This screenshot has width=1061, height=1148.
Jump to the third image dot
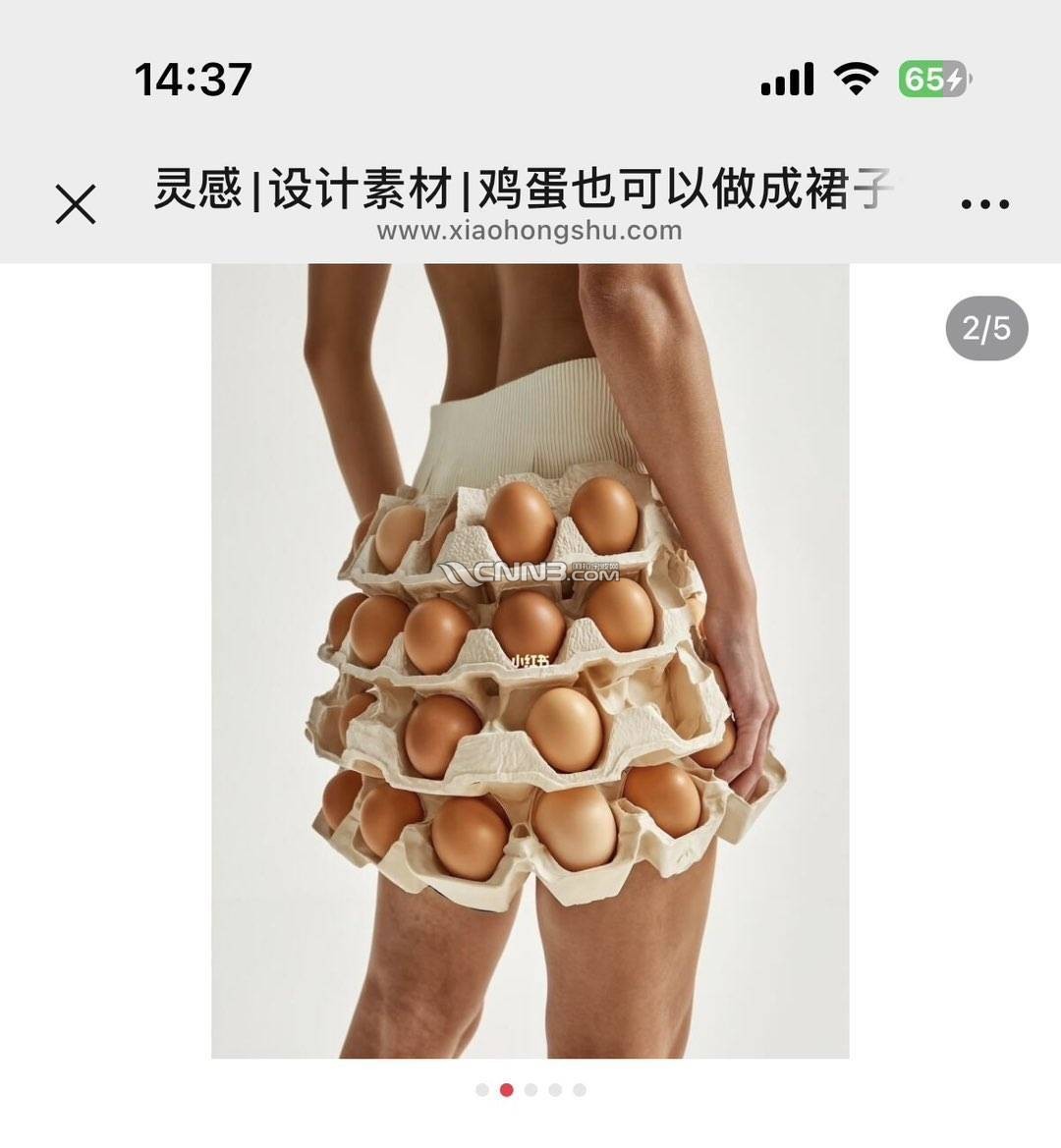[531, 1089]
